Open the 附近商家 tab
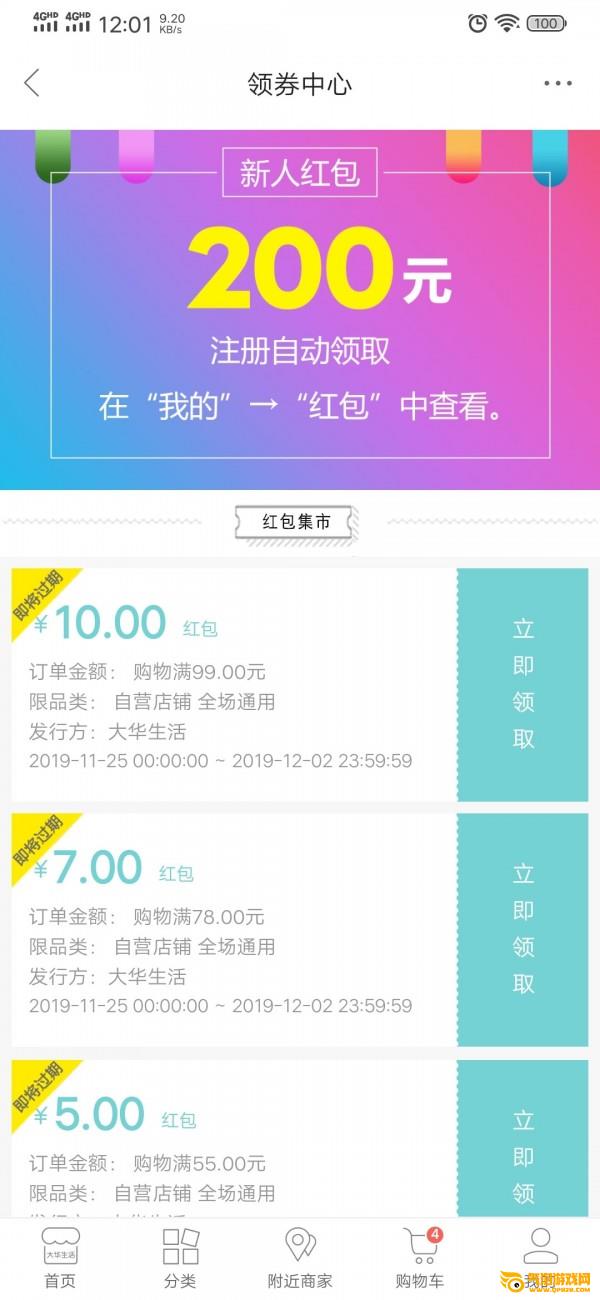The height and width of the screenshot is (1300, 600). (x=300, y=1258)
